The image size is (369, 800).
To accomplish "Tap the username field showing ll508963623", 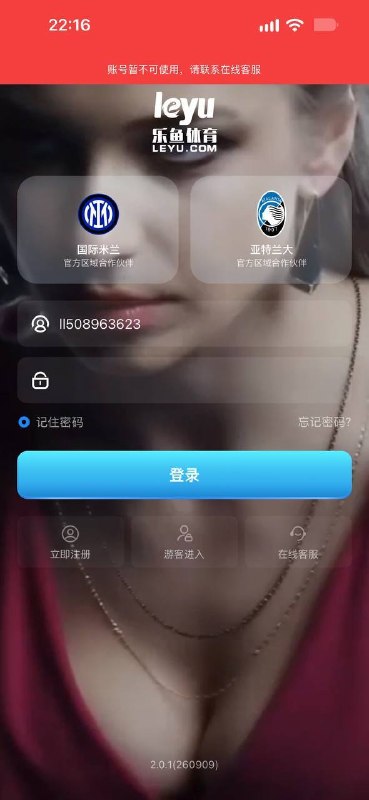I will 184,323.
